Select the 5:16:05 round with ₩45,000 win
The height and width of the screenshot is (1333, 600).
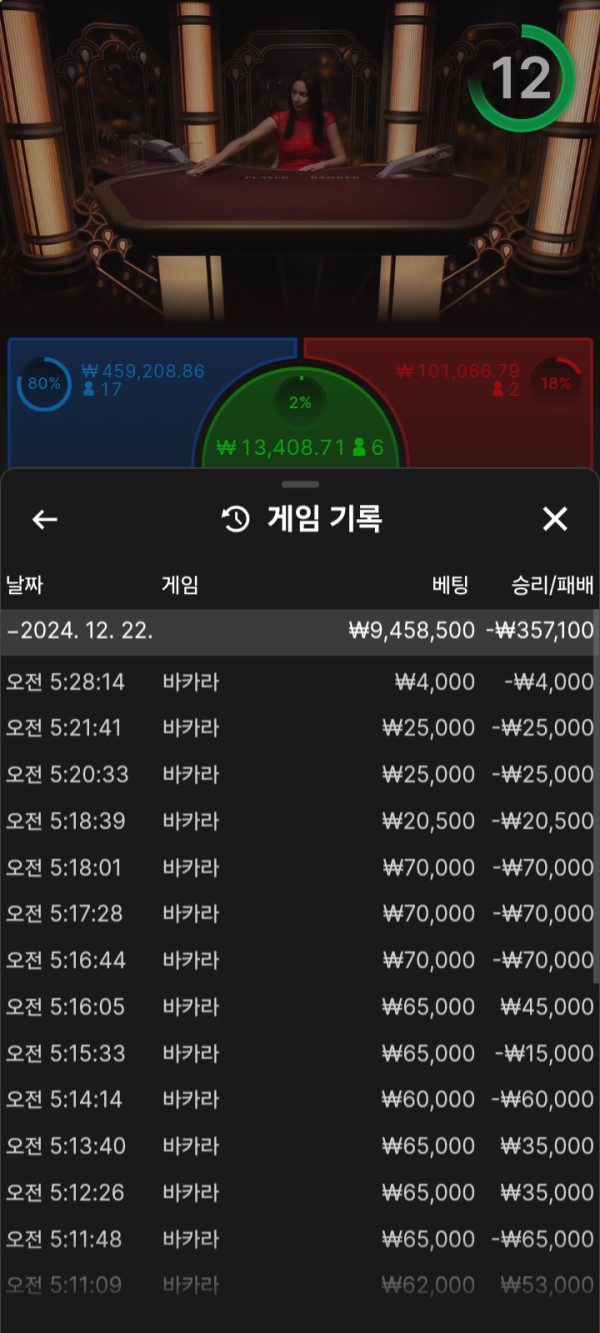tap(298, 1007)
